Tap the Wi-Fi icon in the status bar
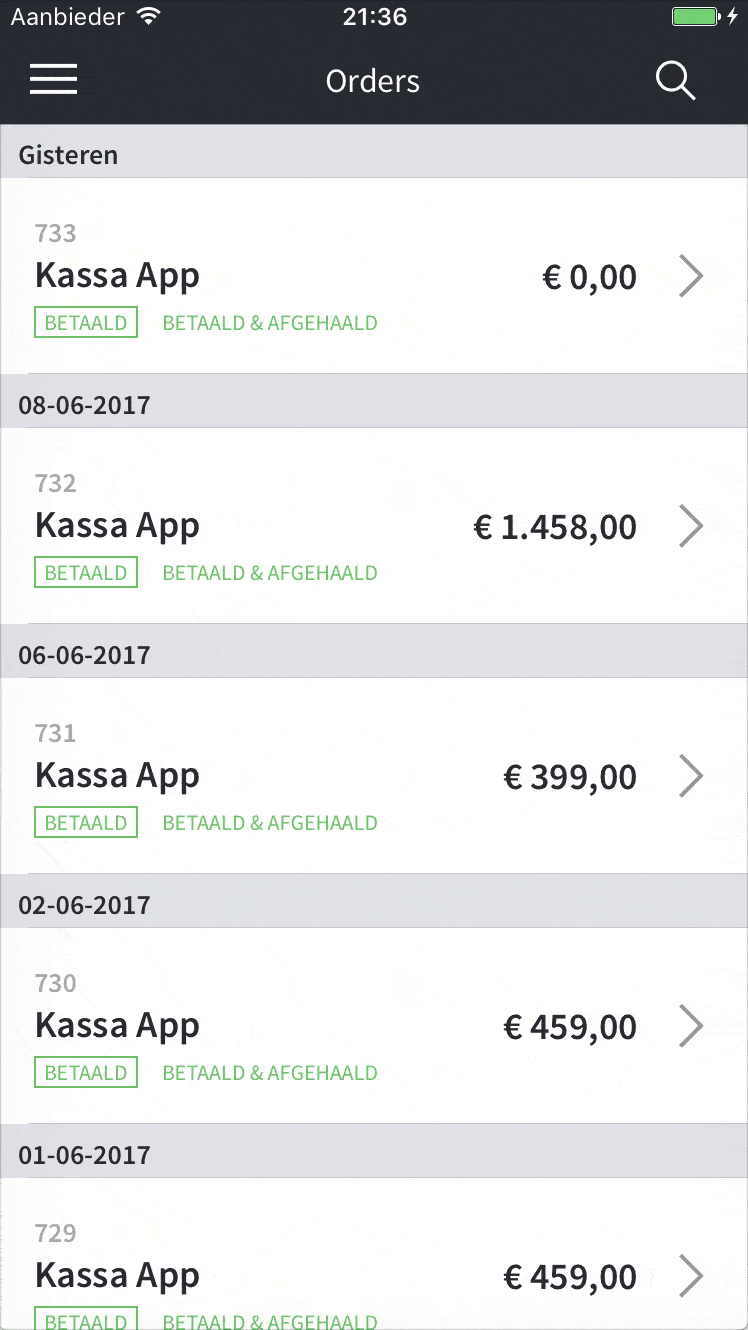 click(146, 16)
